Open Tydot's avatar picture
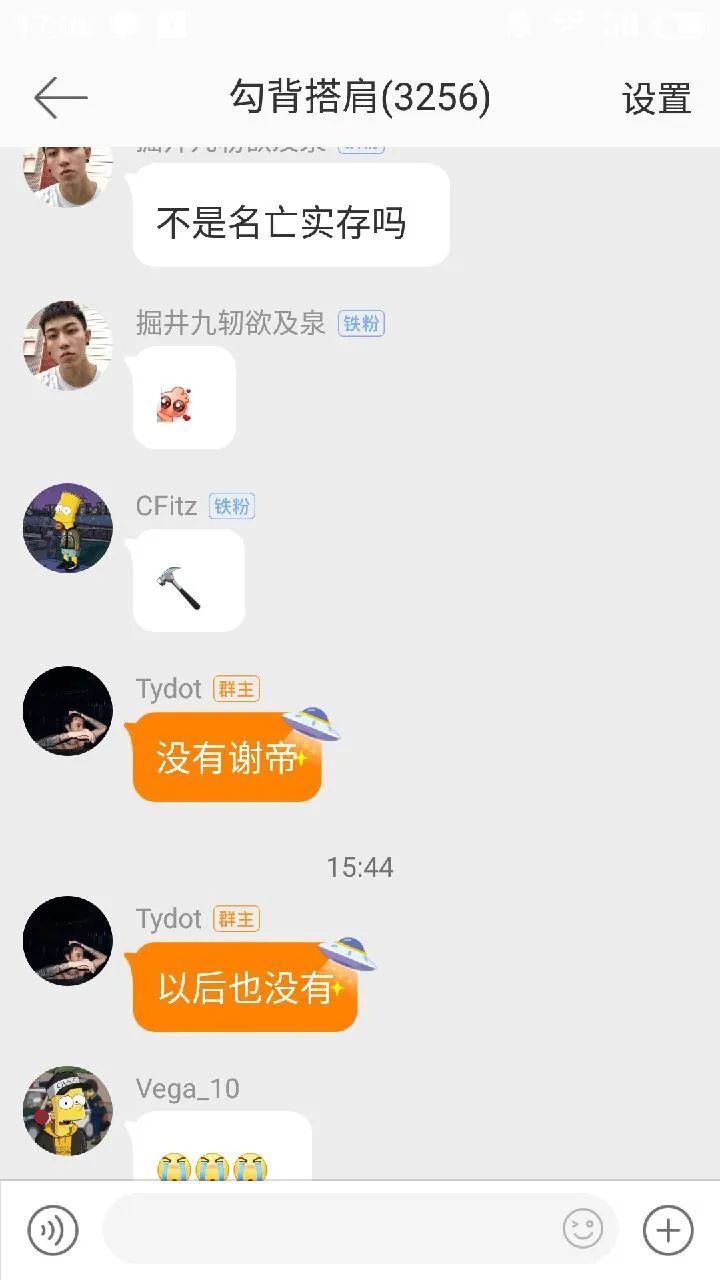Viewport: 720px width, 1280px height. point(67,710)
